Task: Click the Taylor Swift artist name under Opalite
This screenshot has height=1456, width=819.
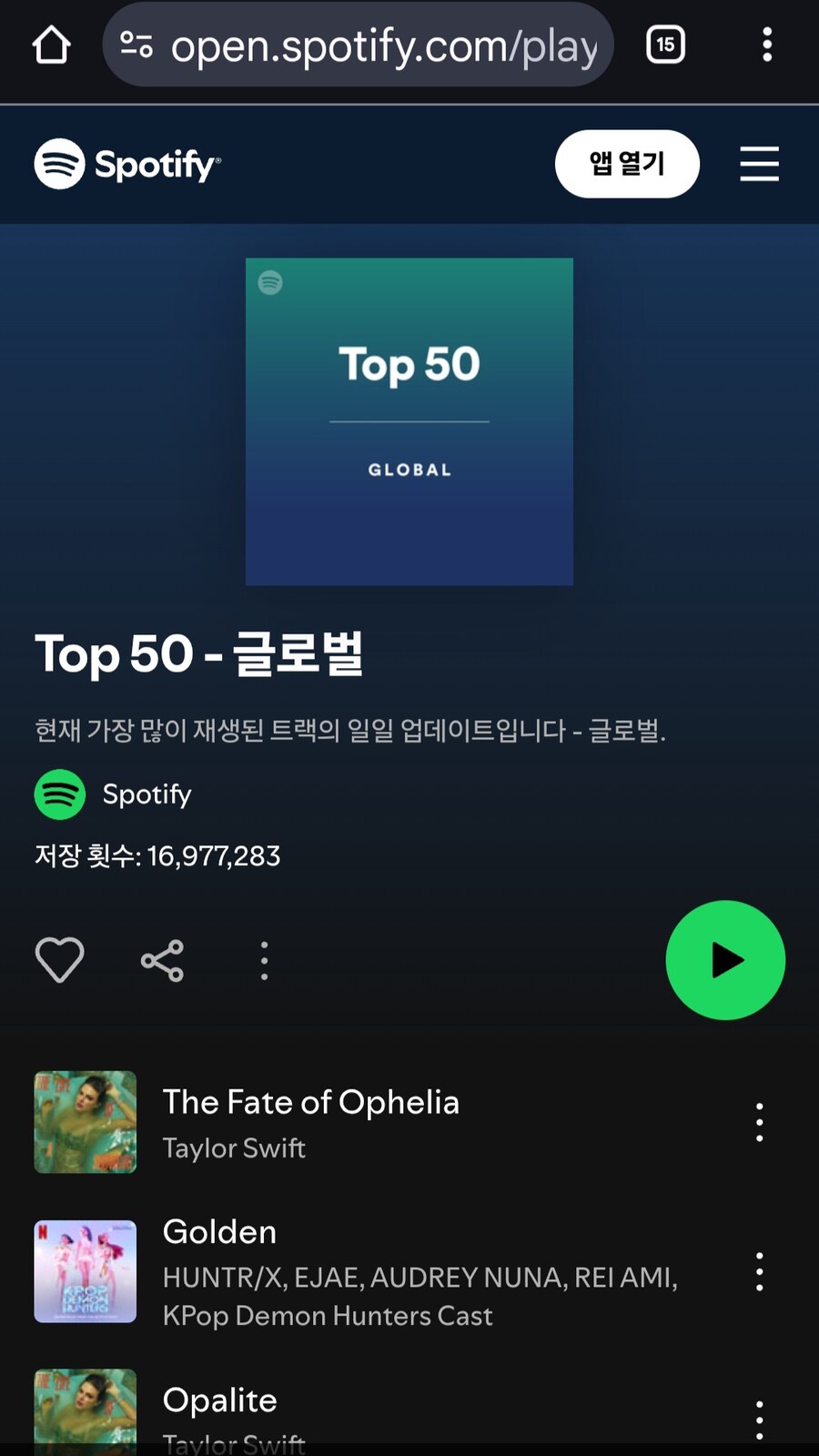Action: (234, 1442)
